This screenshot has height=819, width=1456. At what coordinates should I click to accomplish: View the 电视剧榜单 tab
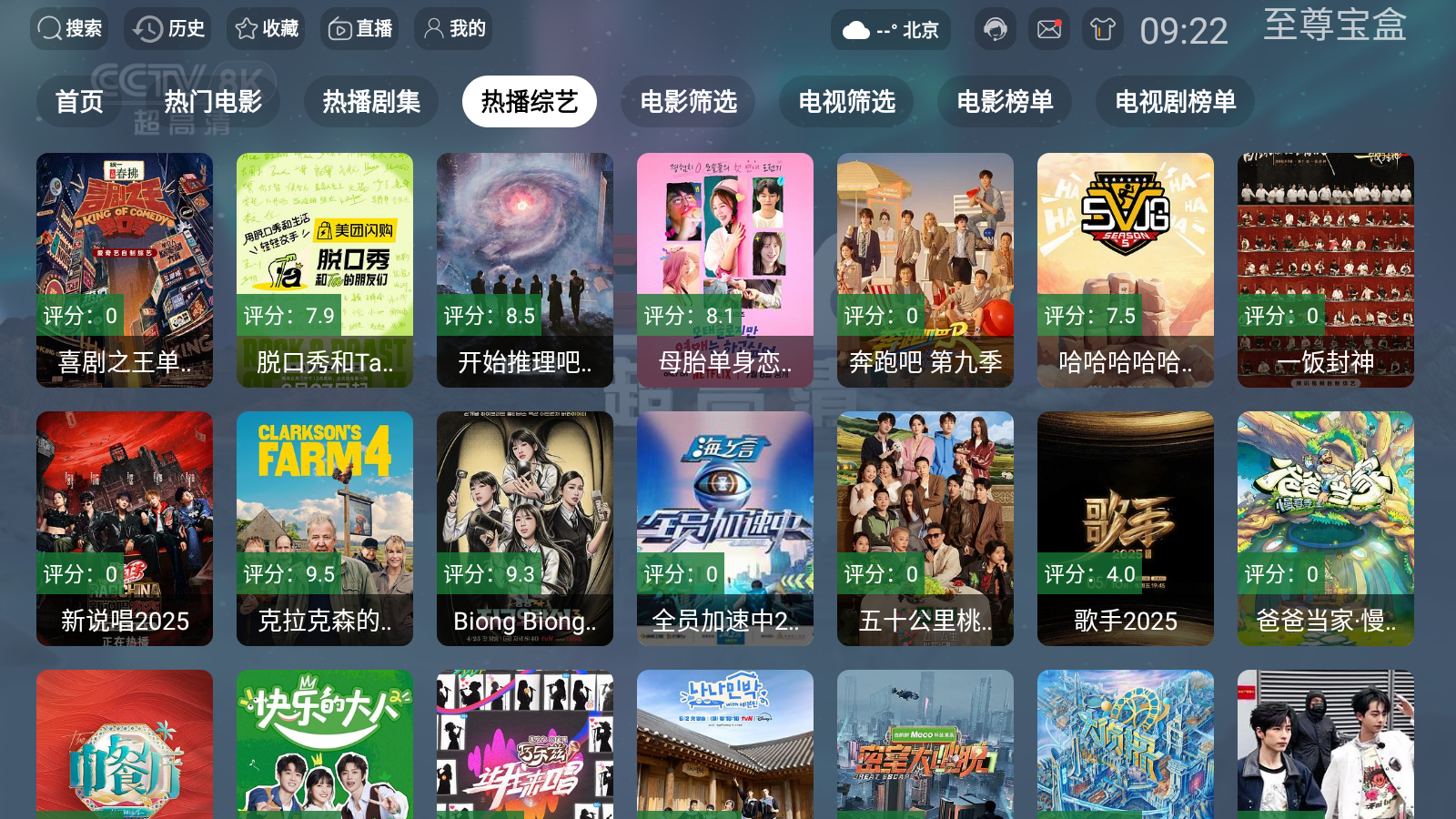coord(1175,101)
